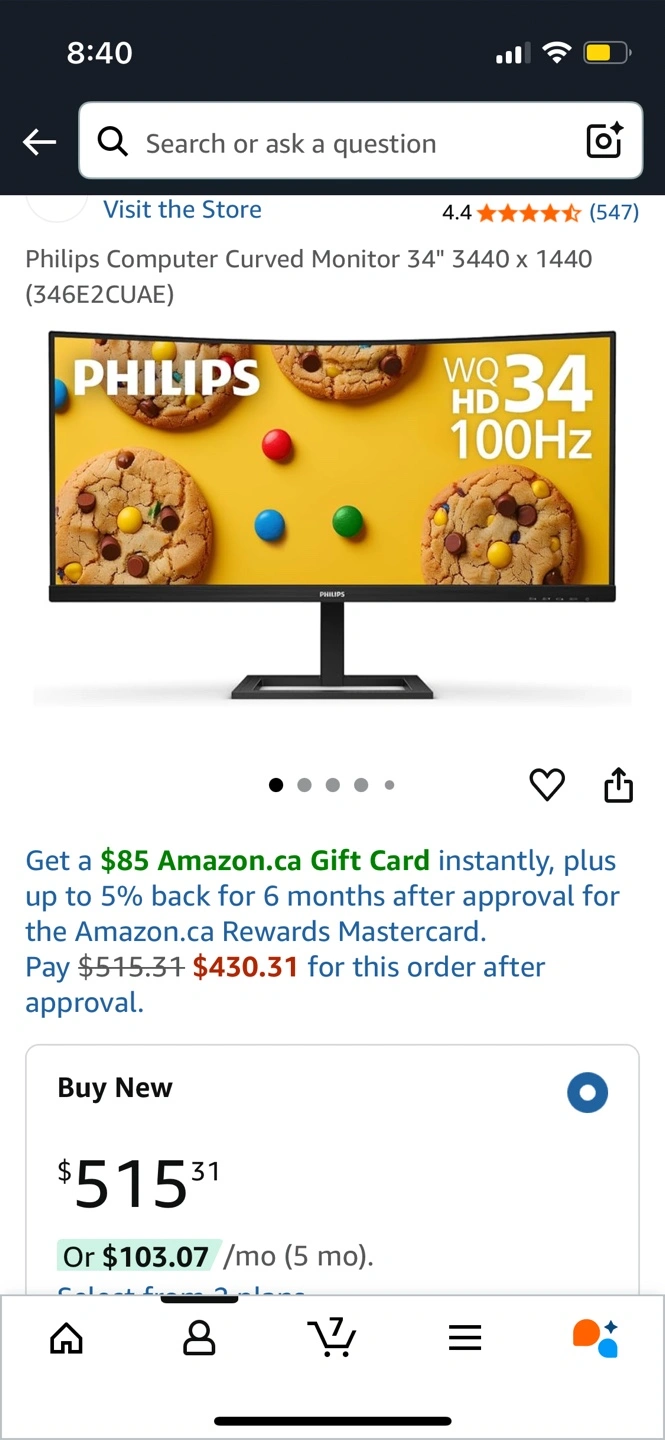Visit the Store link

(183, 210)
